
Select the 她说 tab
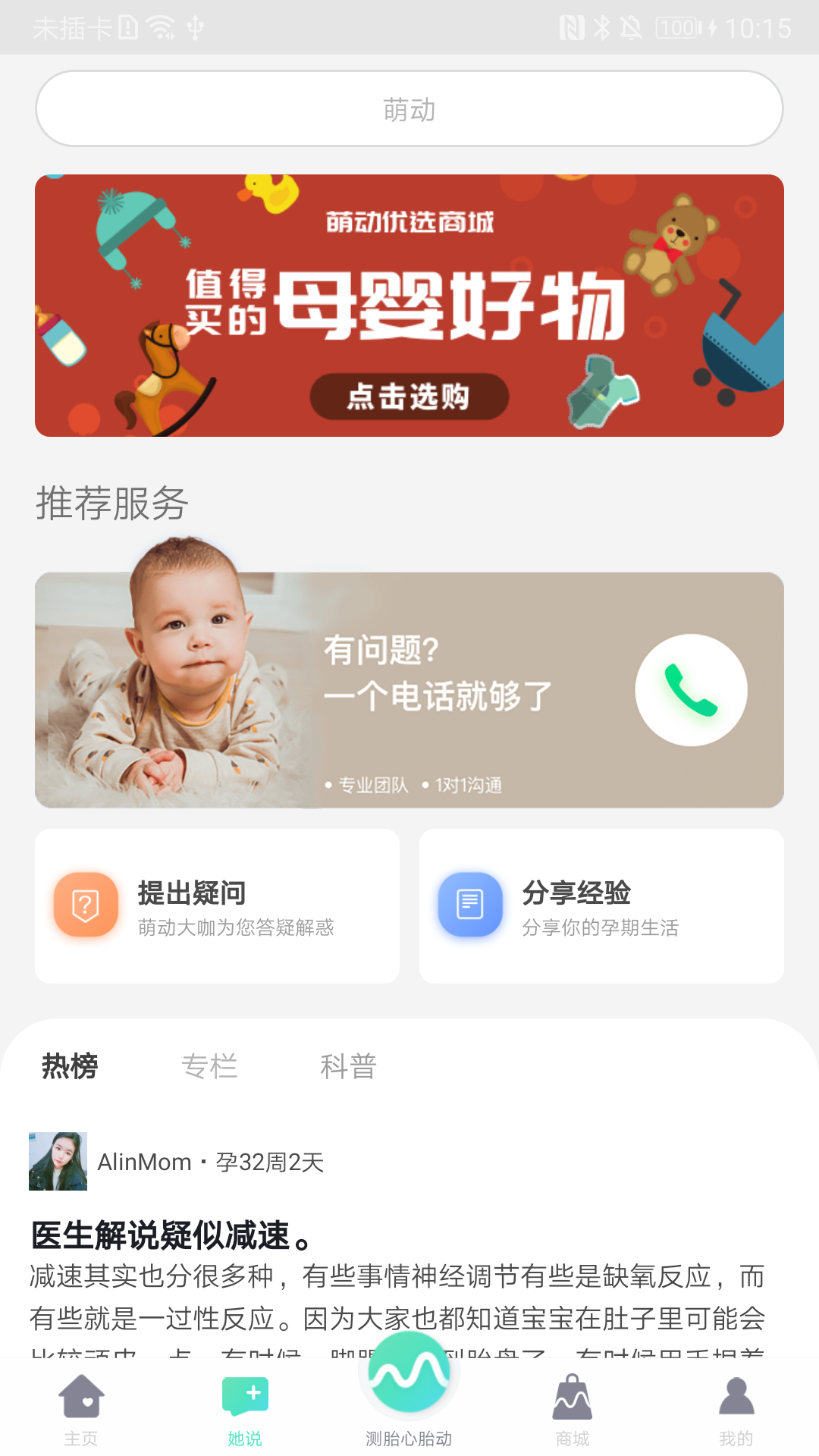245,1409
